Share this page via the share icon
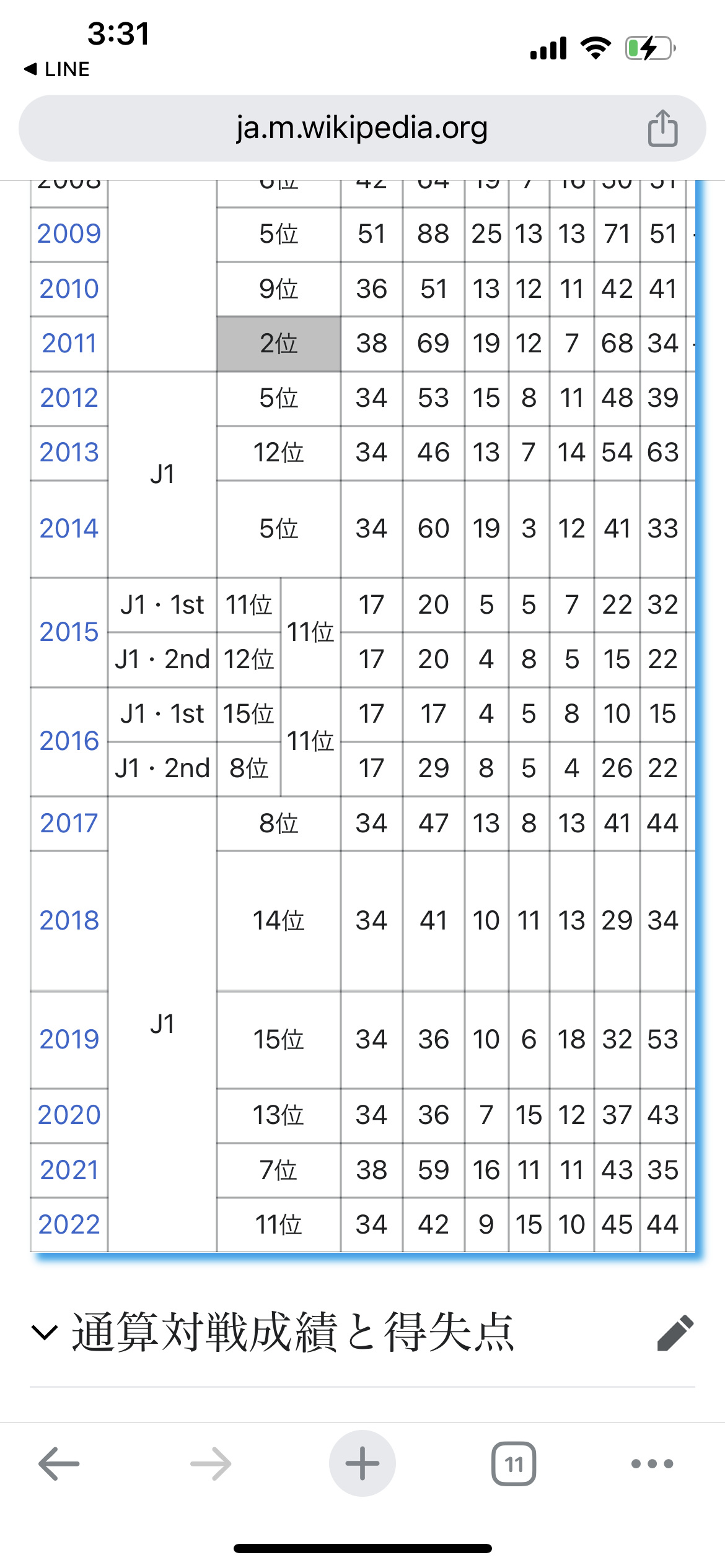This screenshot has height=1568, width=725. click(x=662, y=128)
